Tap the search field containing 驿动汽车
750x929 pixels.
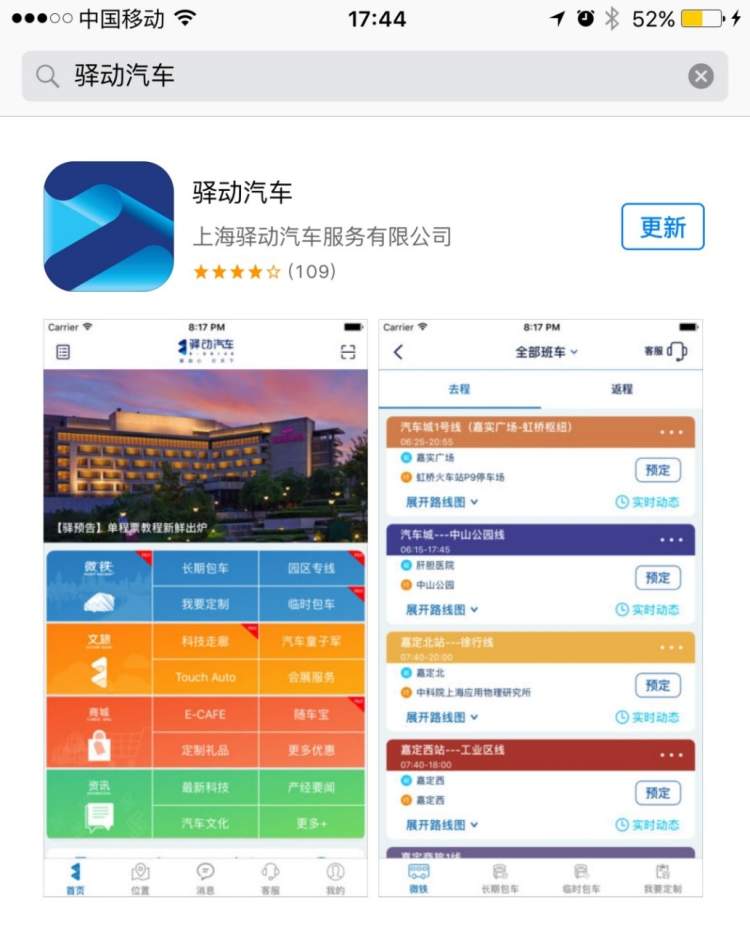[x=360, y=76]
